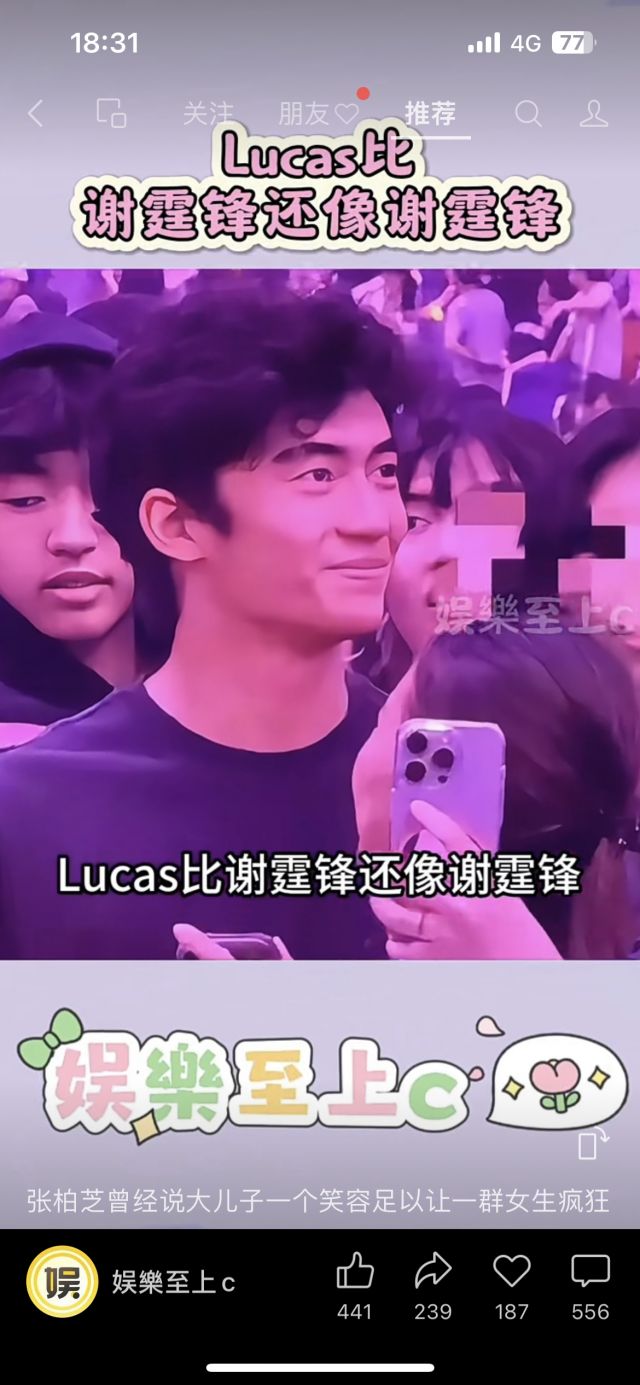This screenshot has width=640, height=1385.
Task: Select the 推荐 tab
Action: click(430, 114)
